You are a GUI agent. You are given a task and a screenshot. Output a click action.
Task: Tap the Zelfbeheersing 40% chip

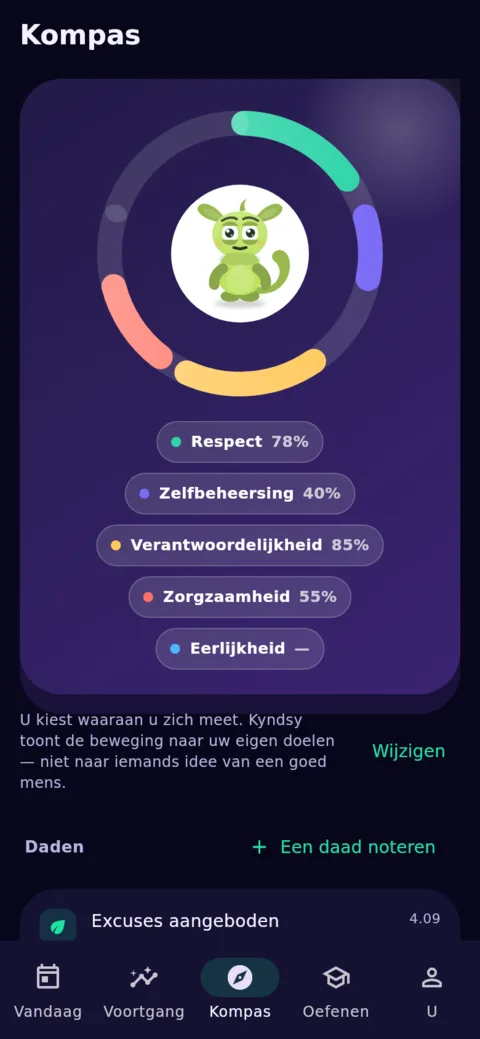tap(239, 493)
